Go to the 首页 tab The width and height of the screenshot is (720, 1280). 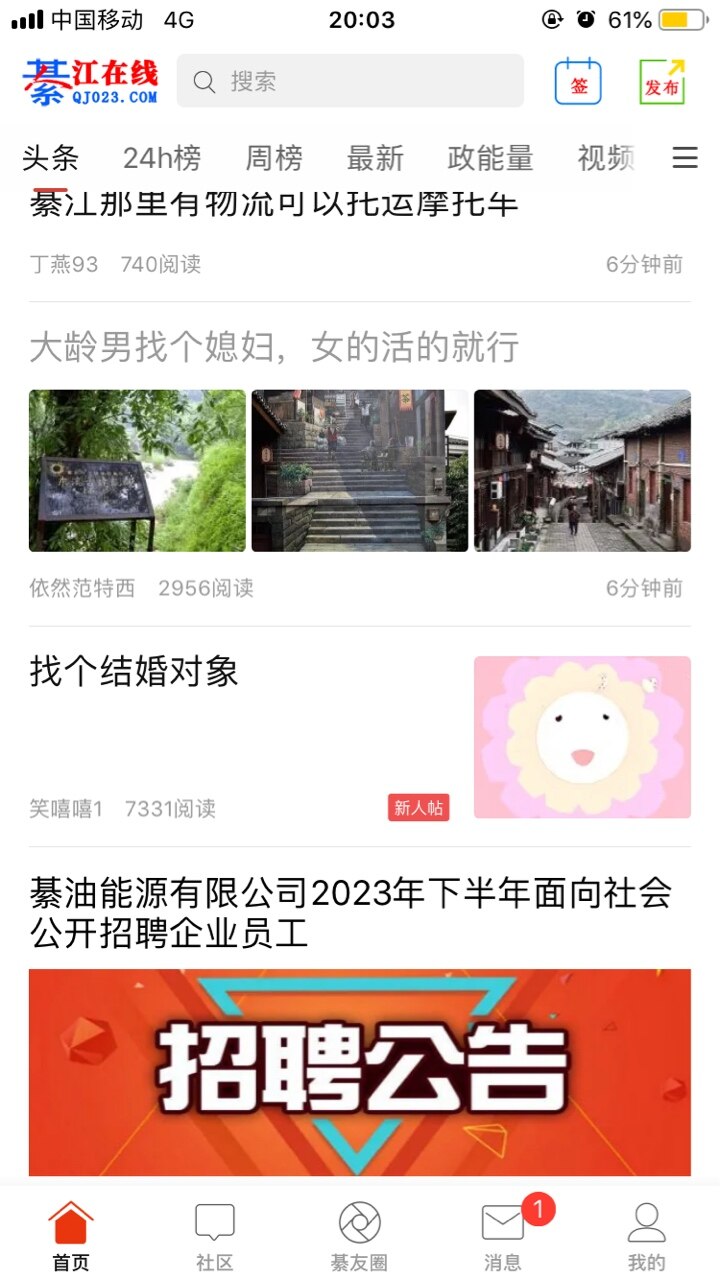(71, 1236)
